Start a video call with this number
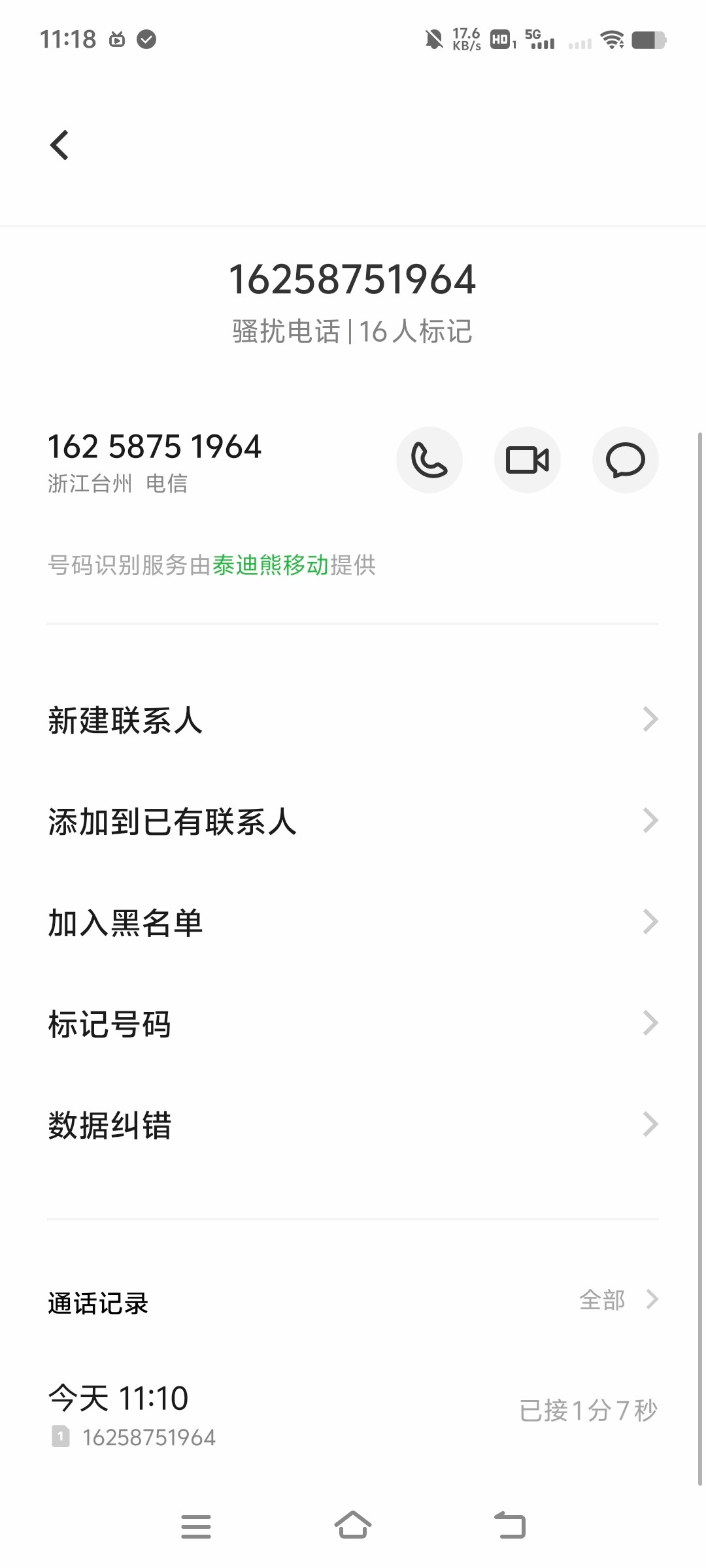Screen dimensions: 706x1568 (527, 460)
